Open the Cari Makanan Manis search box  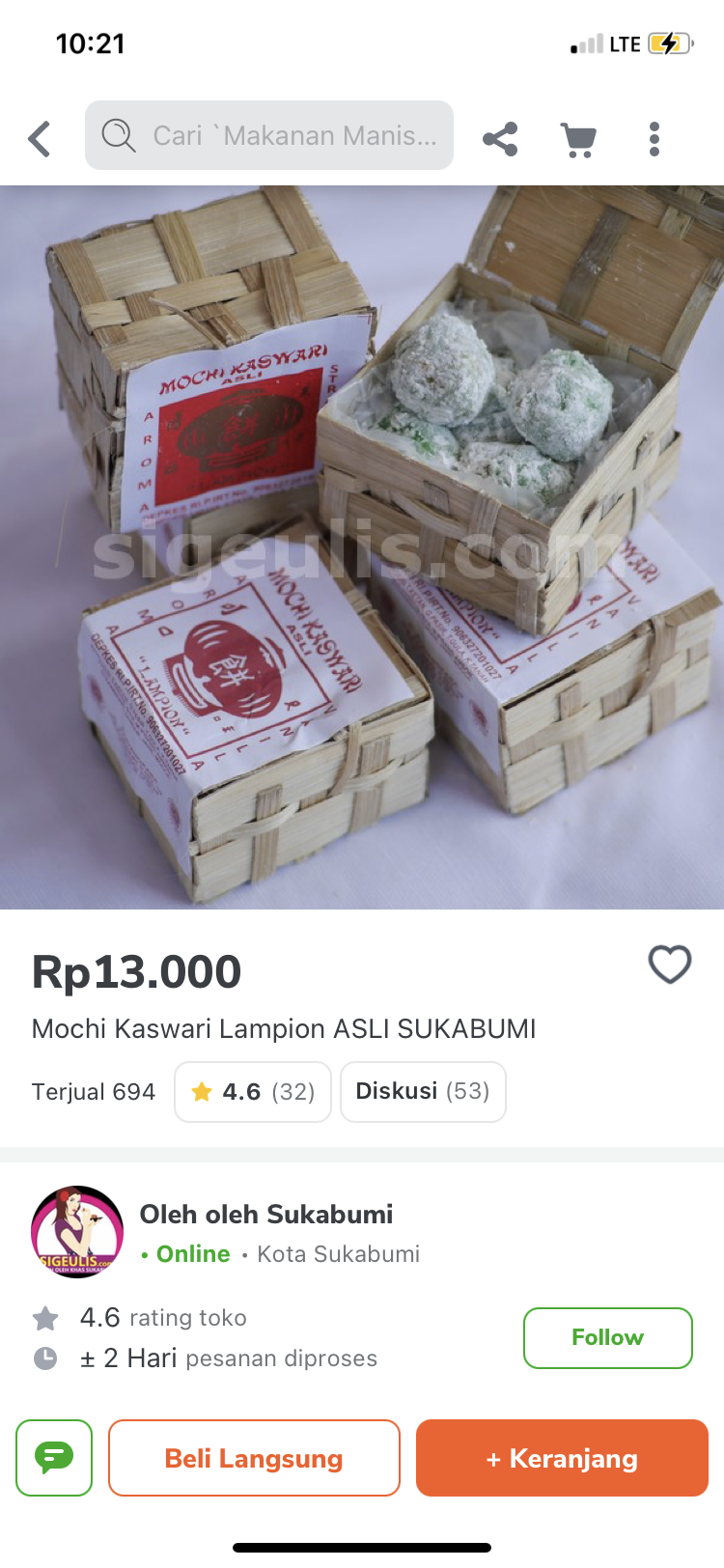click(x=269, y=135)
